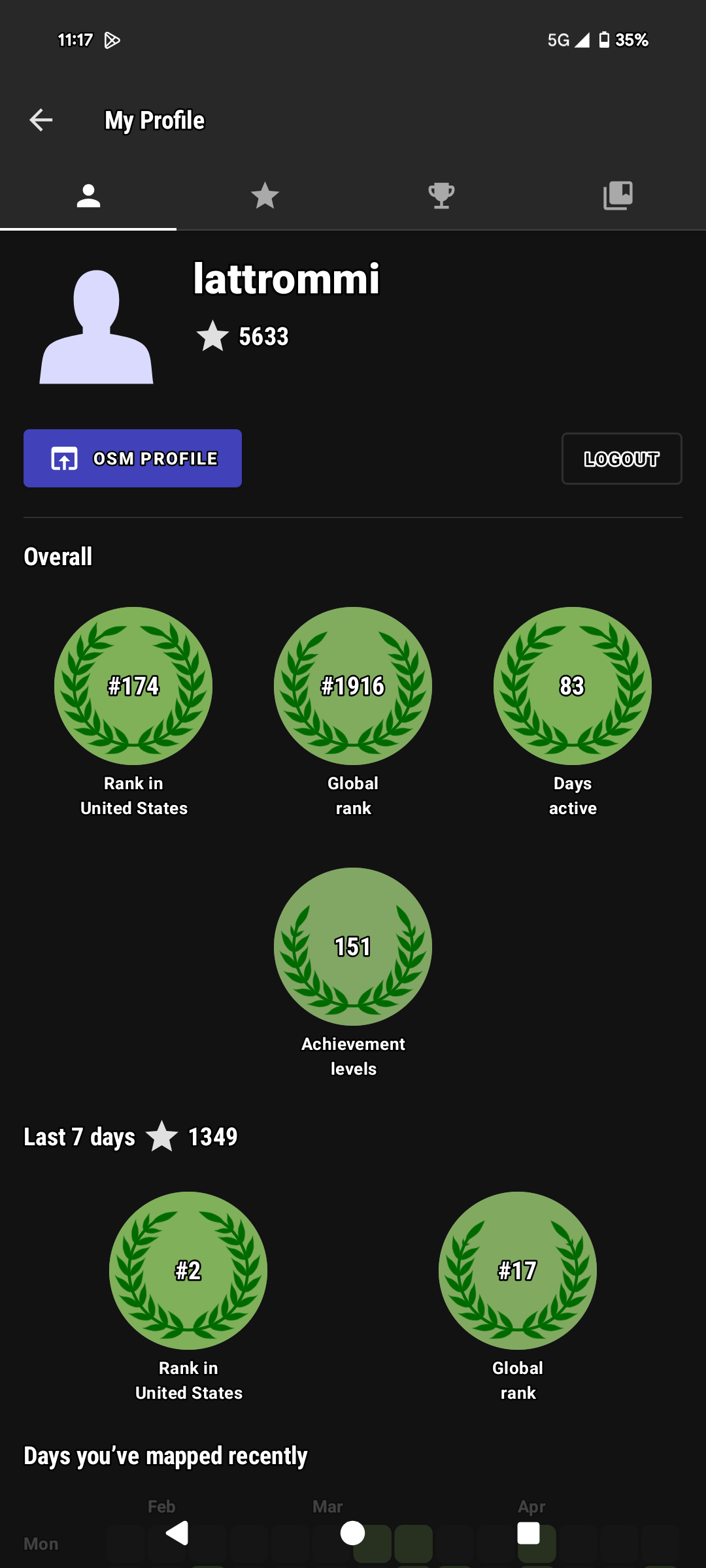Open the OSM Profile page
706x1568 pixels.
tap(133, 459)
